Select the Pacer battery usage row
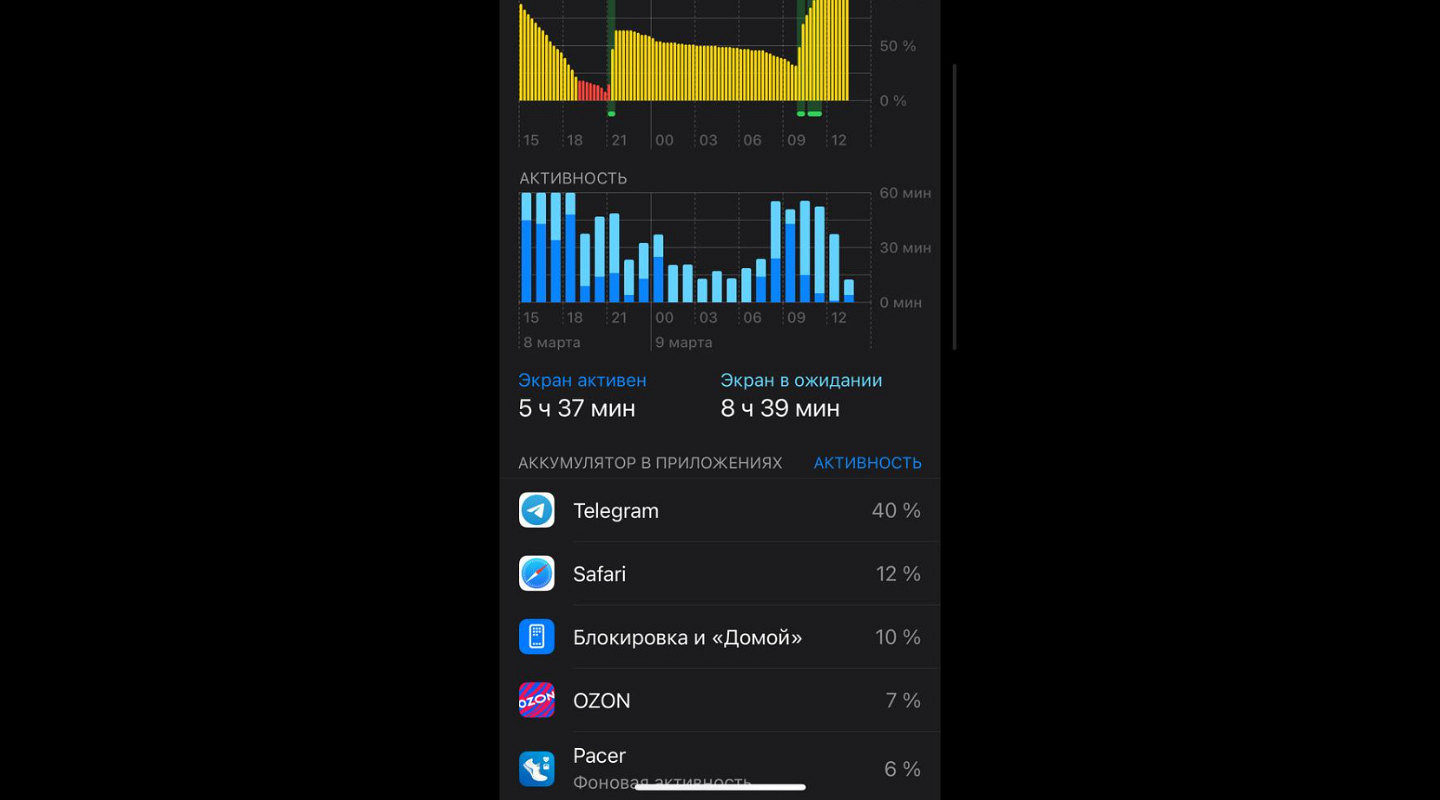 pos(720,767)
